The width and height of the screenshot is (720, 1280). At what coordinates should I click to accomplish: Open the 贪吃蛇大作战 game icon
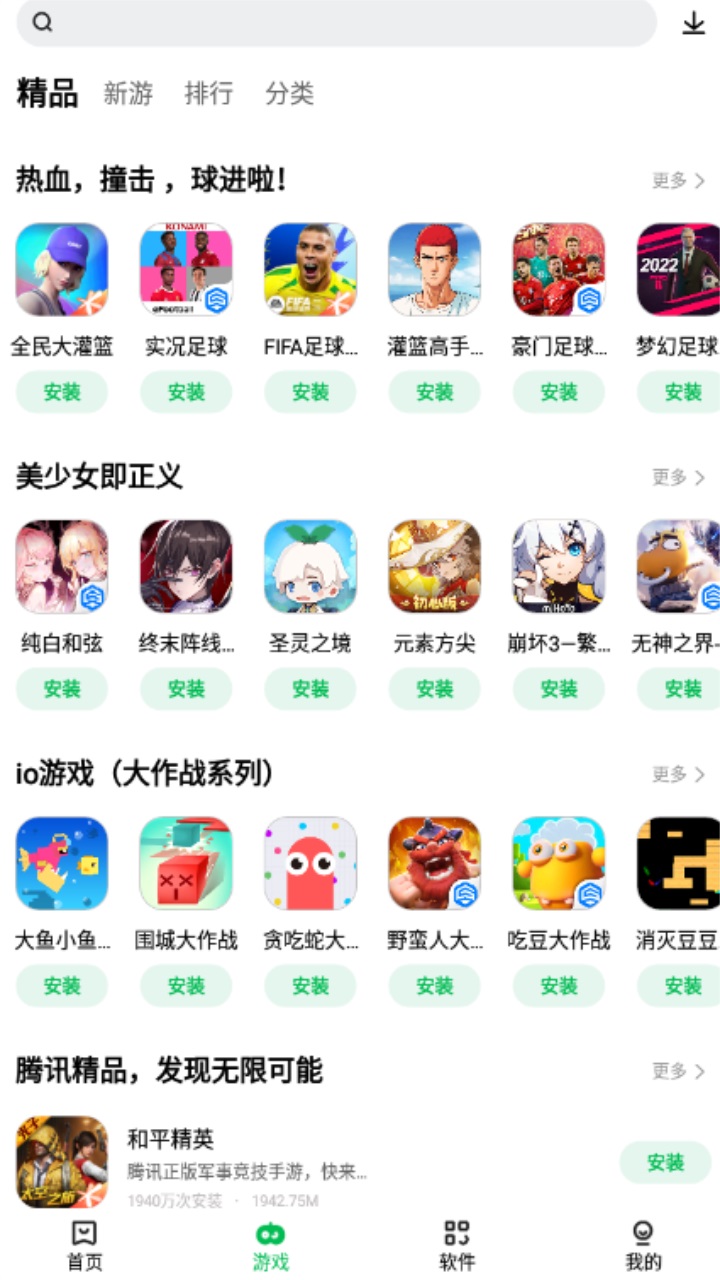tap(310, 863)
